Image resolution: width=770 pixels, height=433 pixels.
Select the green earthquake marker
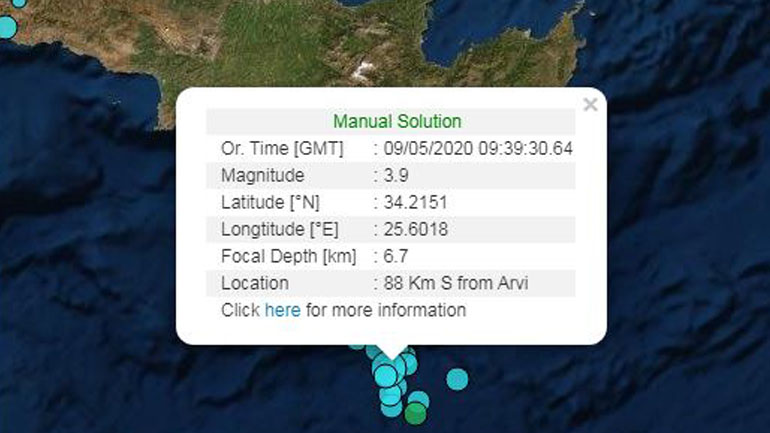pos(416,412)
